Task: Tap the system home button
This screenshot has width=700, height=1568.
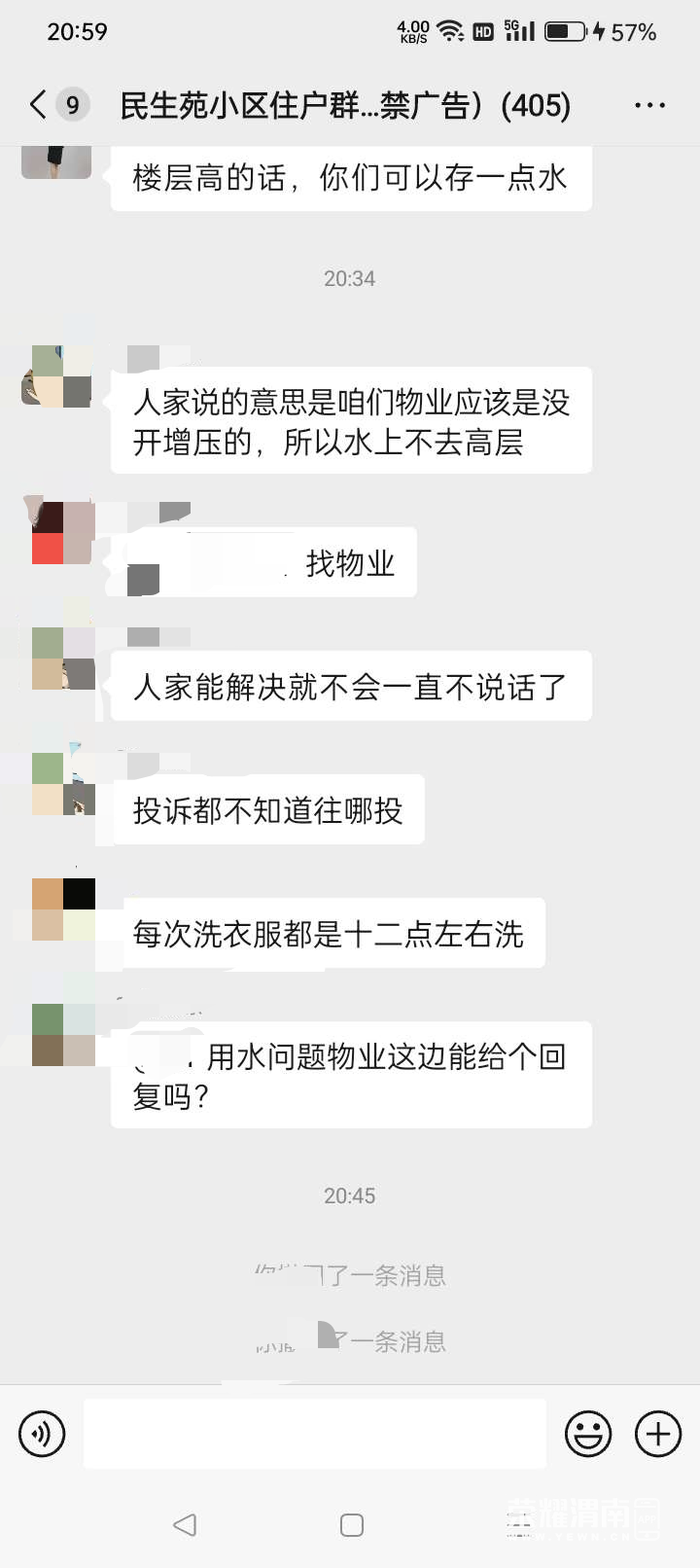Action: tap(352, 1524)
